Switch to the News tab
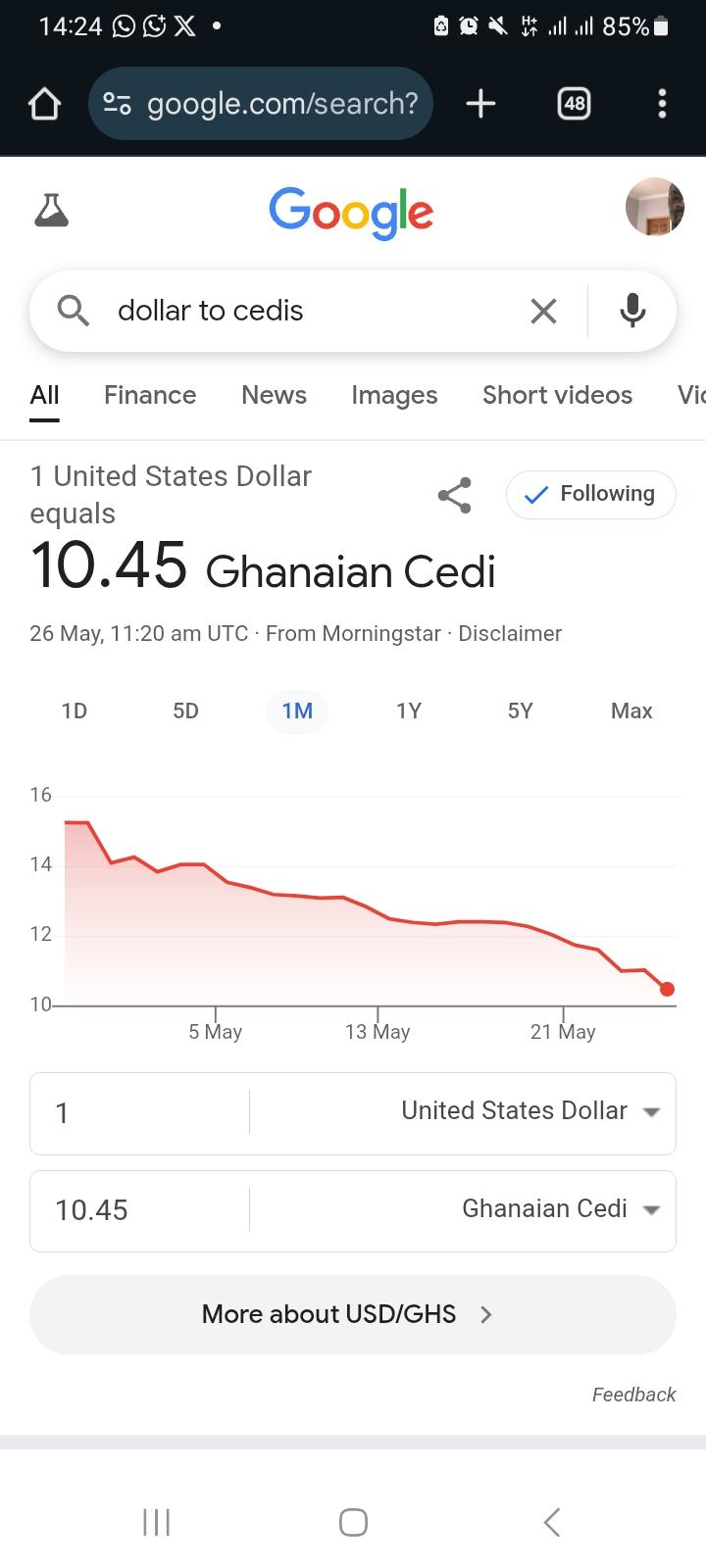Viewport: 706px width, 1568px height. [x=274, y=395]
